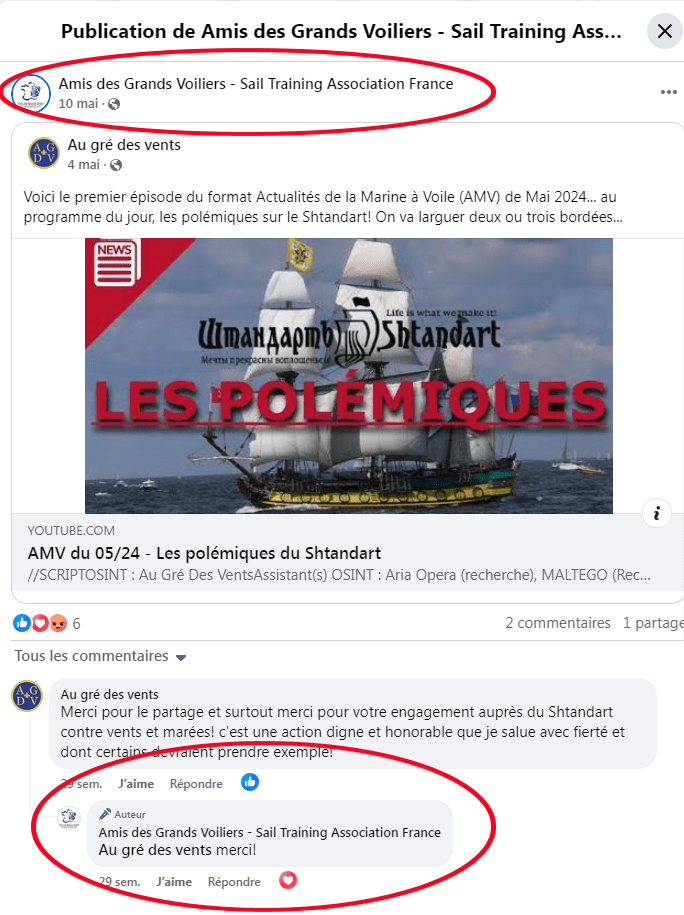The width and height of the screenshot is (684, 915).
Task: Open Au gré des vents shared post author
Action: click(124, 145)
